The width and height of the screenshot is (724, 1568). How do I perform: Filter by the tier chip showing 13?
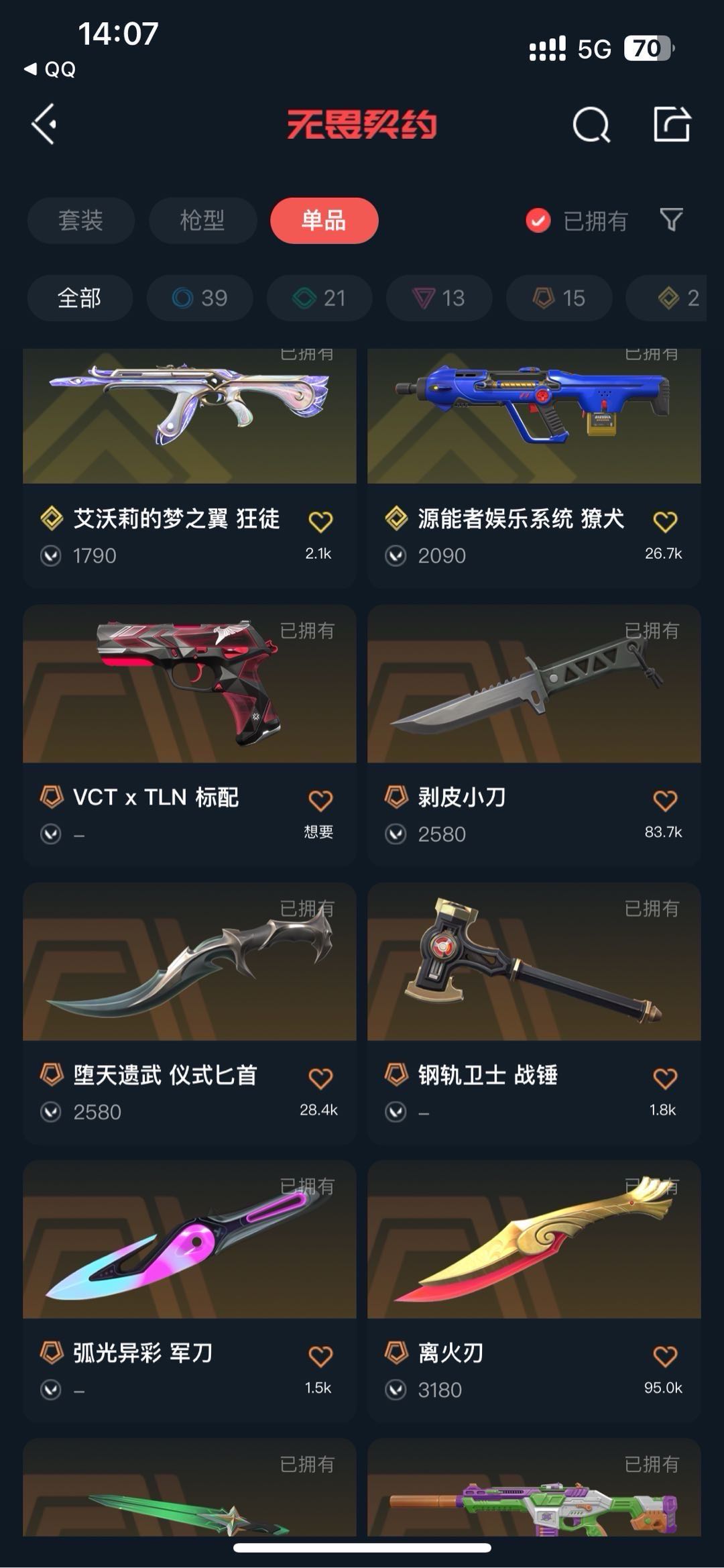(x=439, y=298)
